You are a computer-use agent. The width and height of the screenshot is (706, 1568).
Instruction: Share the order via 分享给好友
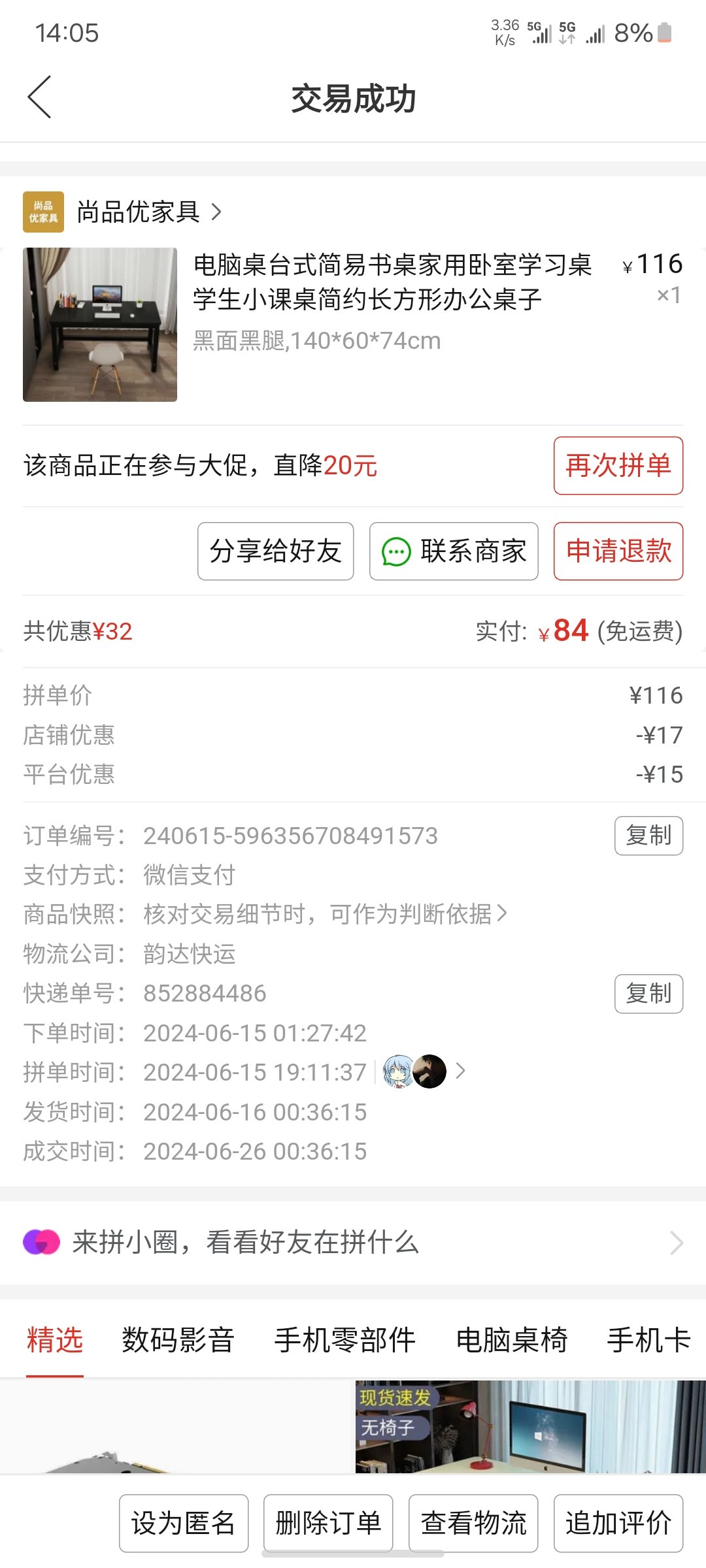pos(275,551)
